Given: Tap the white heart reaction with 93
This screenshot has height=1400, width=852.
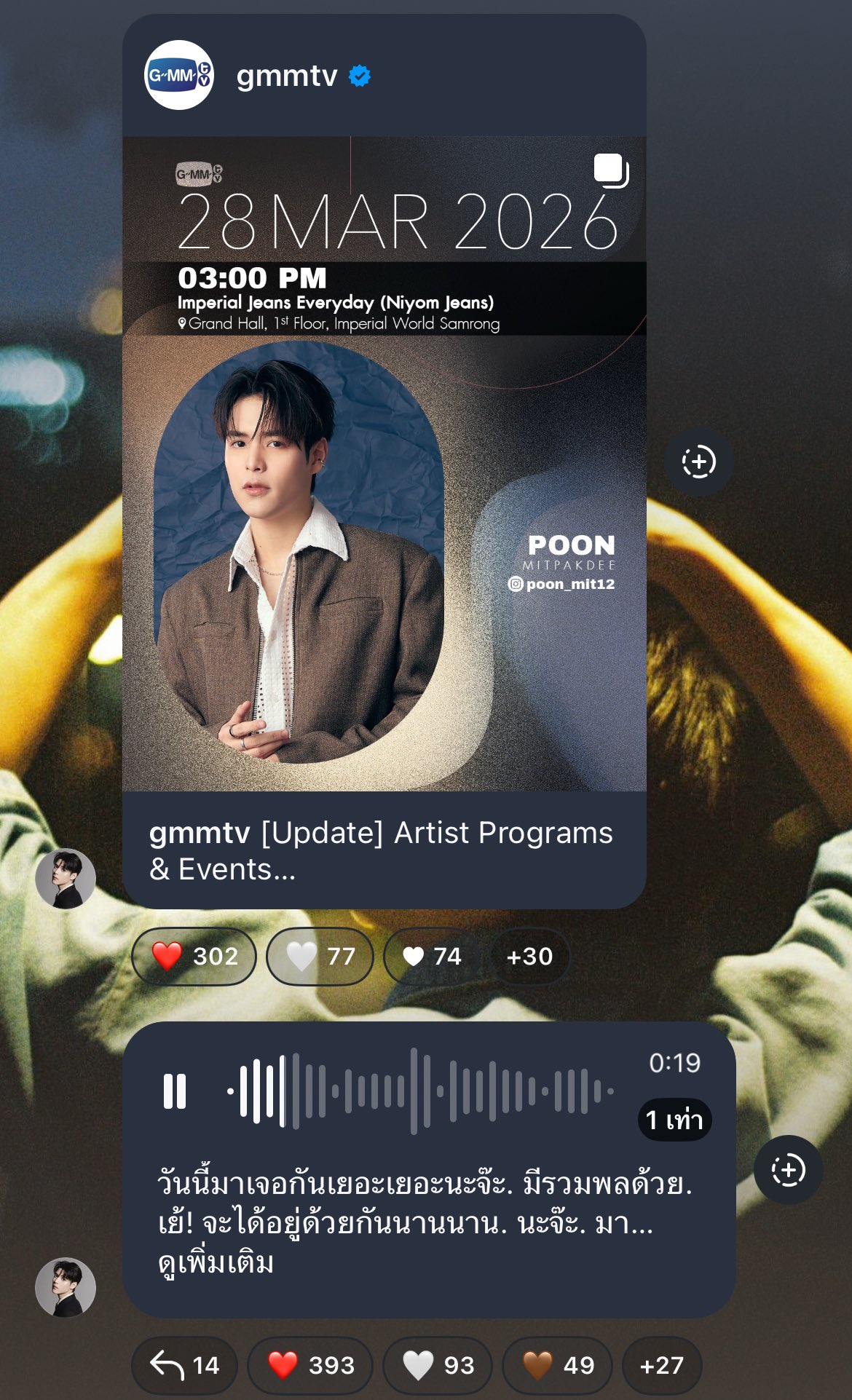Looking at the screenshot, I should click(x=438, y=1365).
